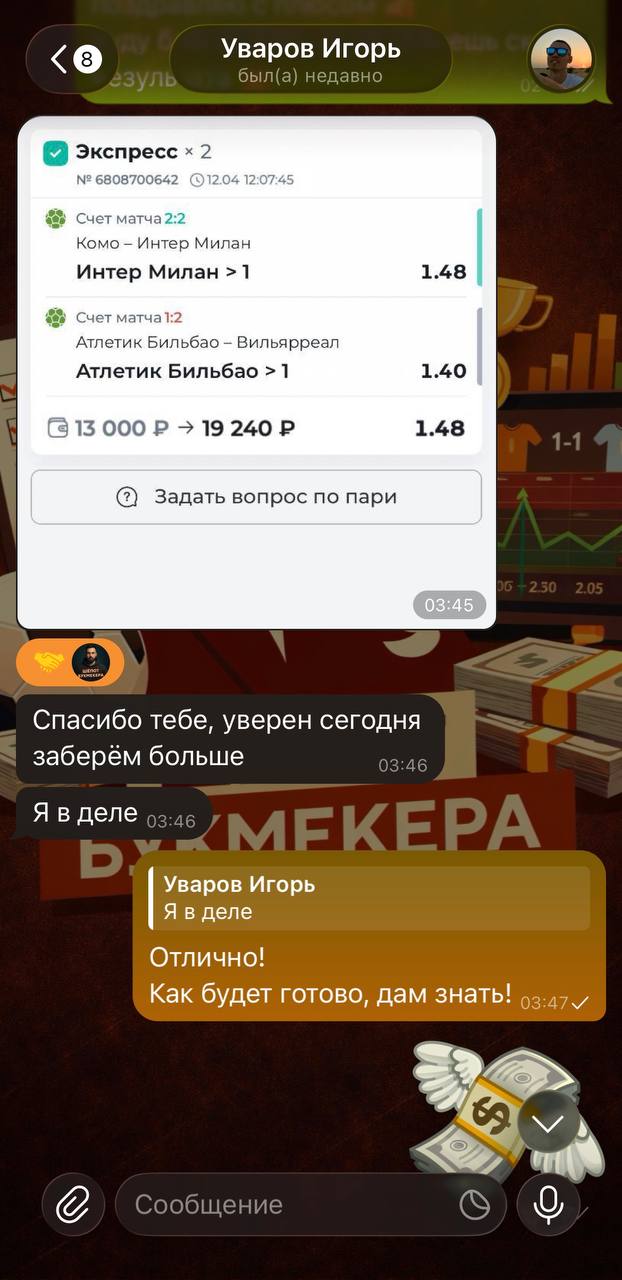
Task: Go back to the chat list
Action: 72,60
